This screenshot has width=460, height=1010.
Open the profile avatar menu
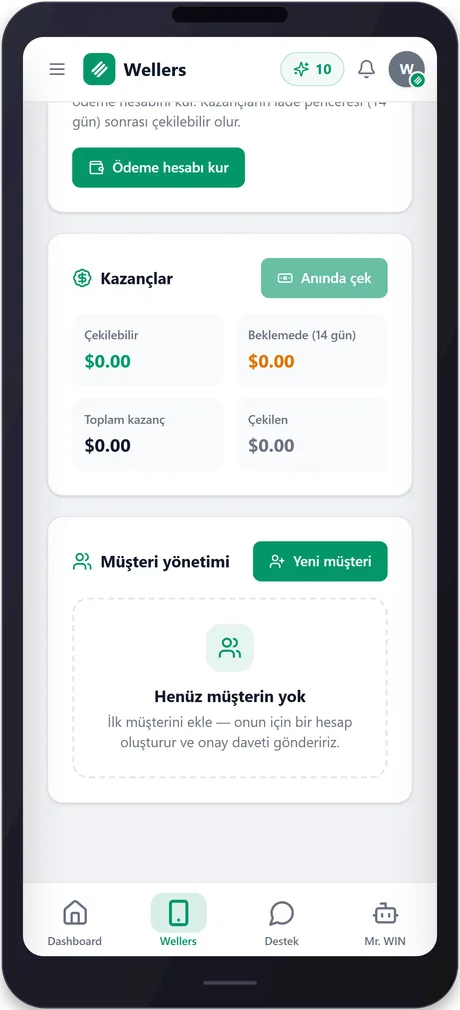coord(407,69)
